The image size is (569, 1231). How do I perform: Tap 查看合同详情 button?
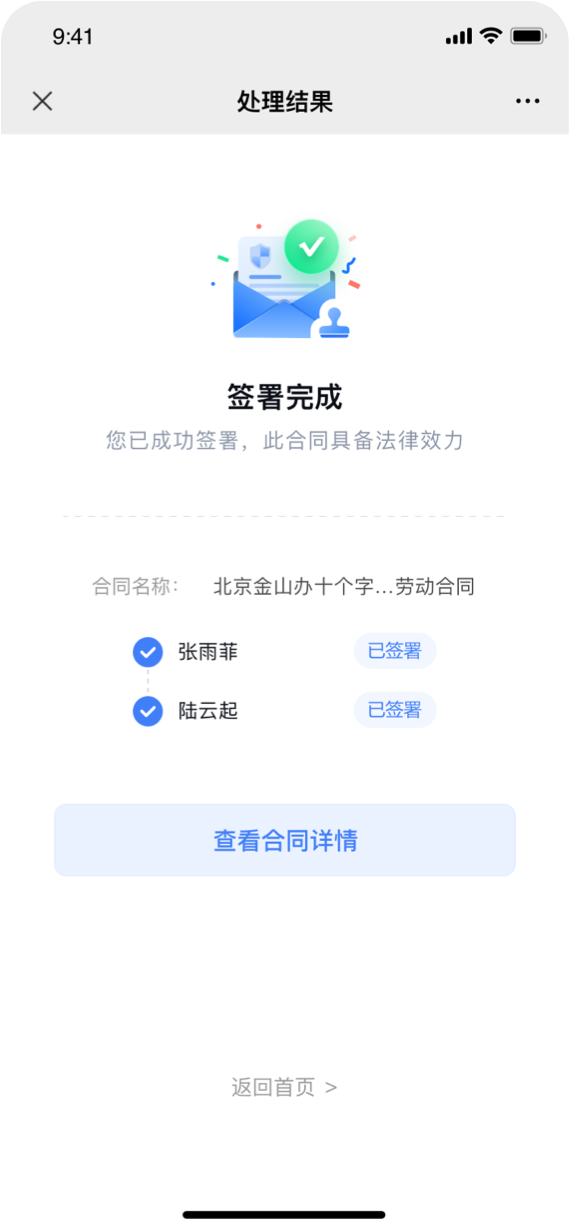285,840
